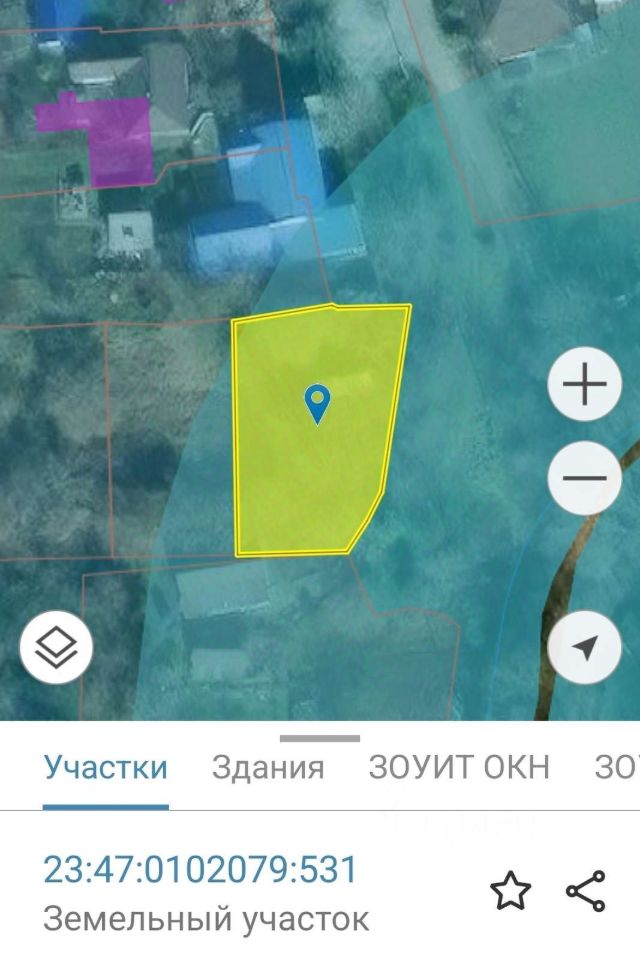Select the Участки tab

tap(105, 768)
